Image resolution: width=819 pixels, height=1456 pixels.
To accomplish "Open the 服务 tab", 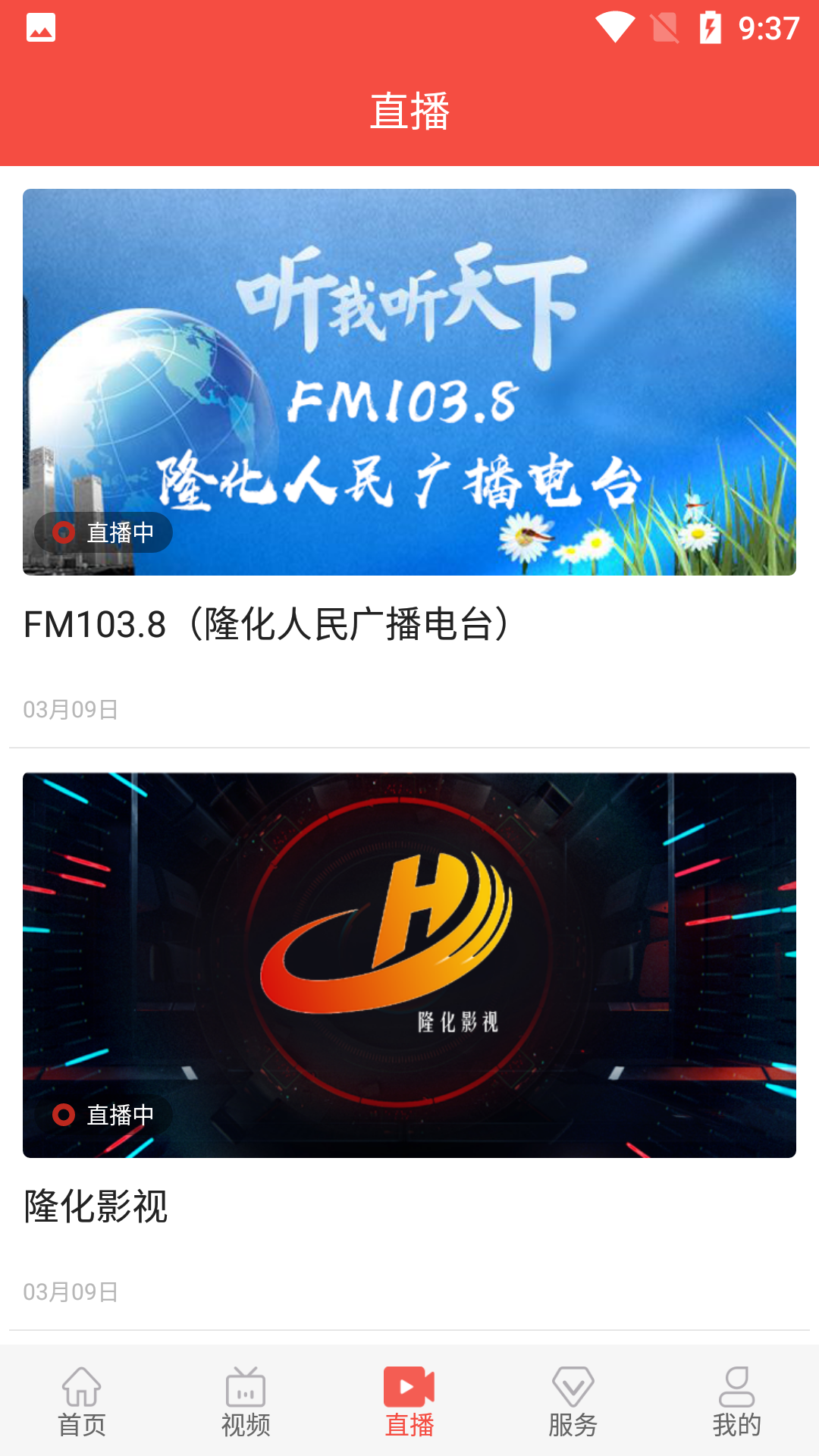I will [573, 1401].
